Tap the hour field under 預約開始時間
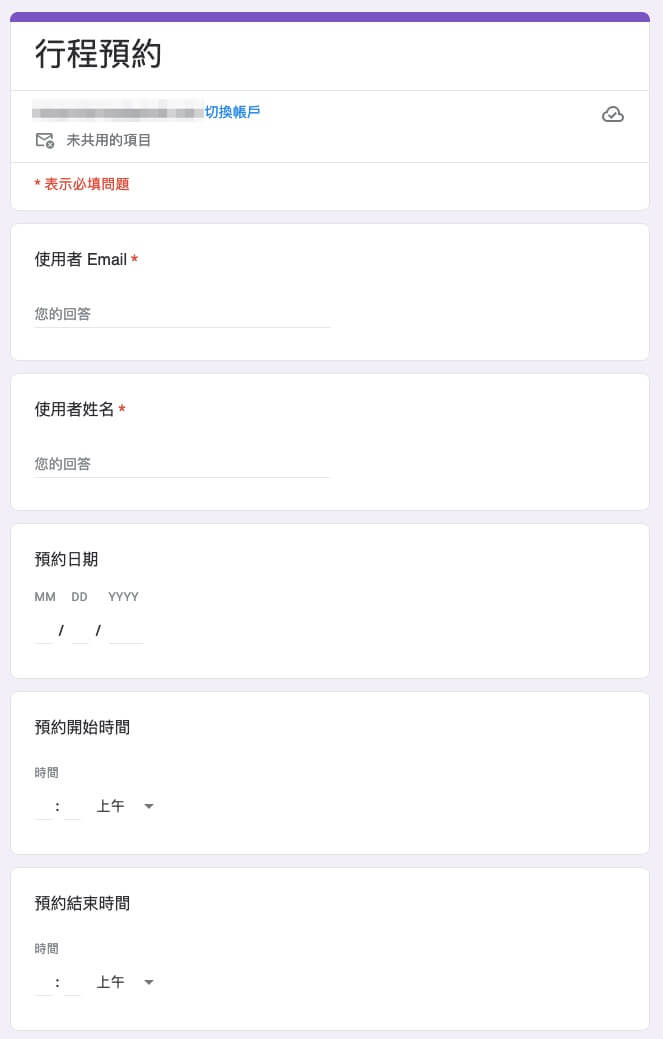This screenshot has height=1039, width=663. click(43, 807)
